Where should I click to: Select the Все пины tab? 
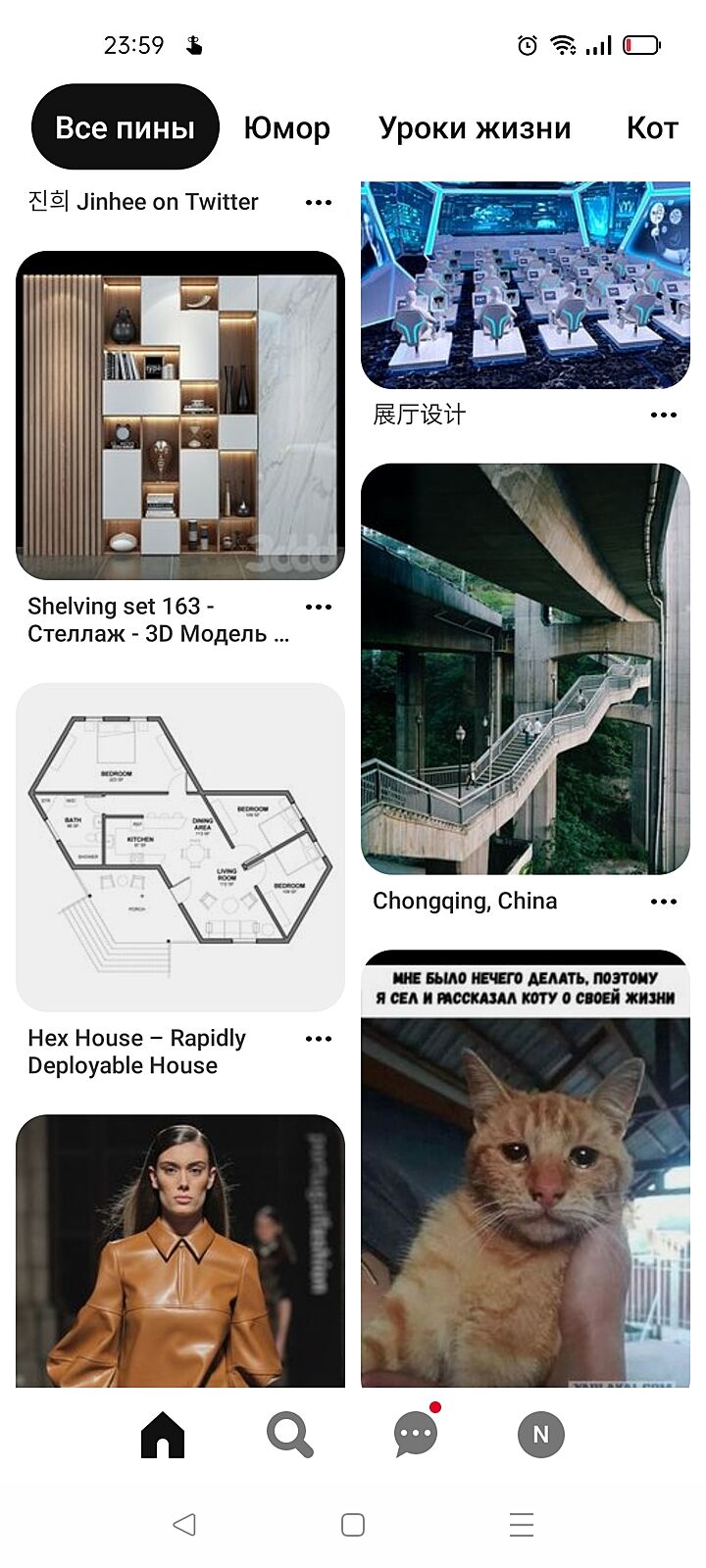[x=125, y=127]
